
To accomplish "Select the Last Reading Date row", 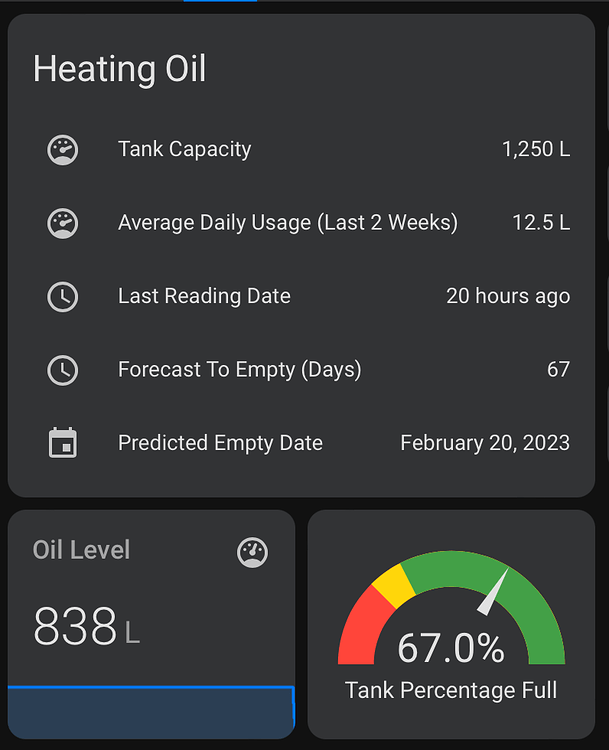I will [204, 296].
